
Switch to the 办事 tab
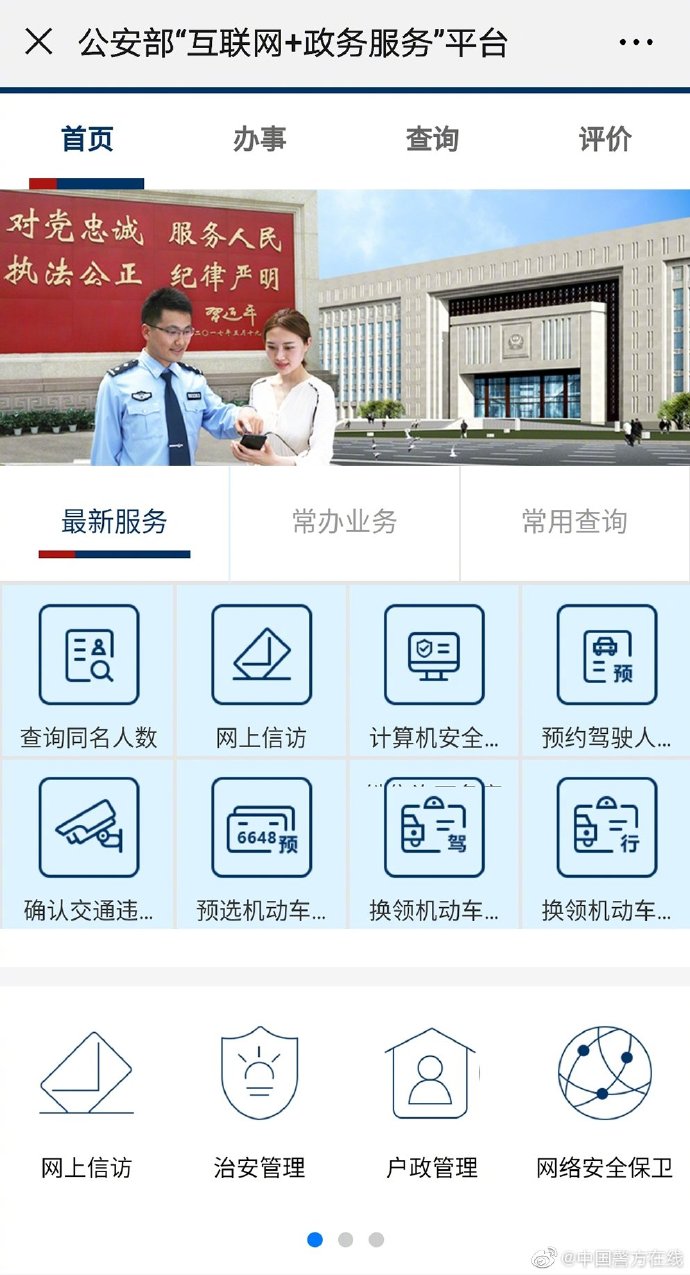tap(259, 139)
